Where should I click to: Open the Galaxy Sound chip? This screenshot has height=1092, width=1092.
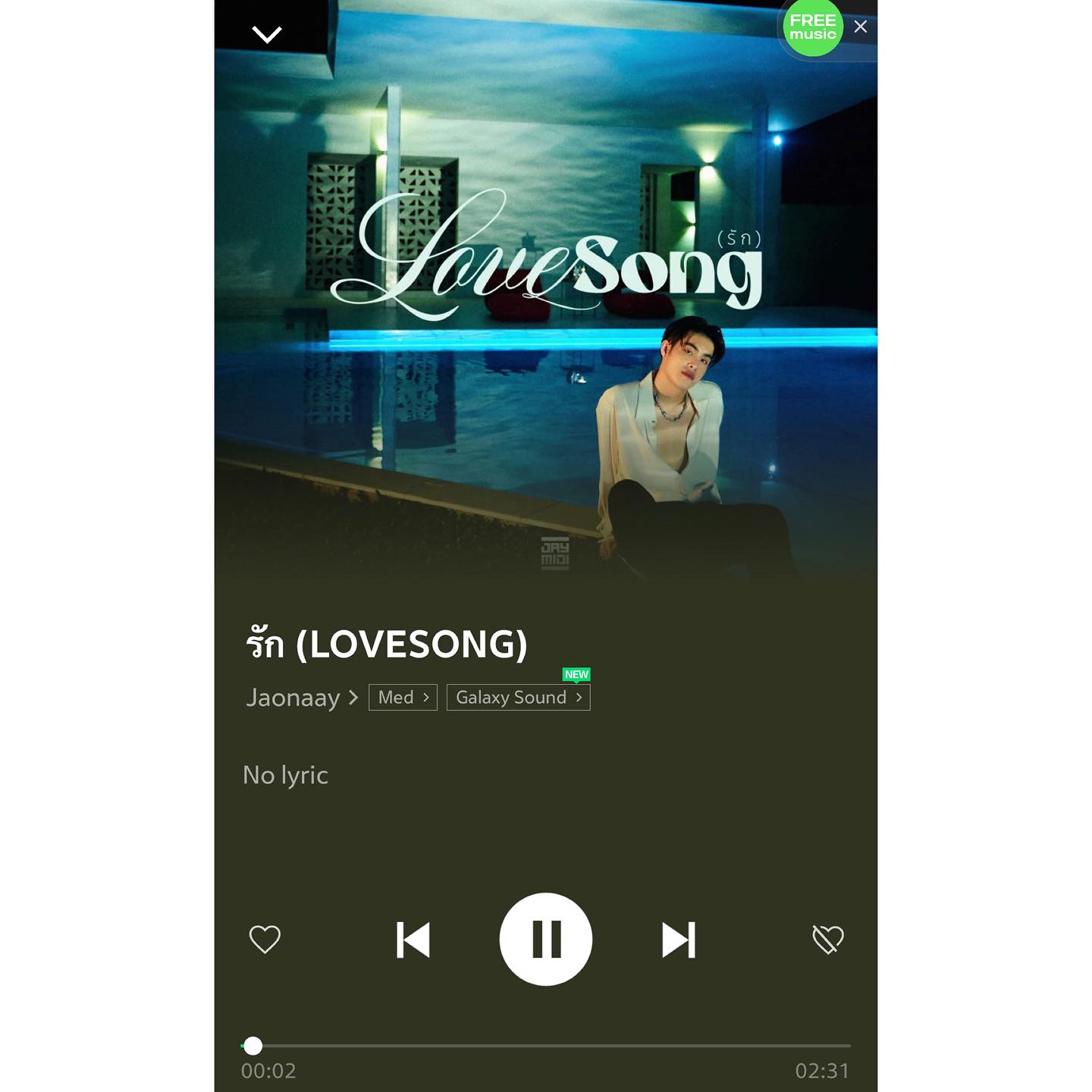point(518,698)
